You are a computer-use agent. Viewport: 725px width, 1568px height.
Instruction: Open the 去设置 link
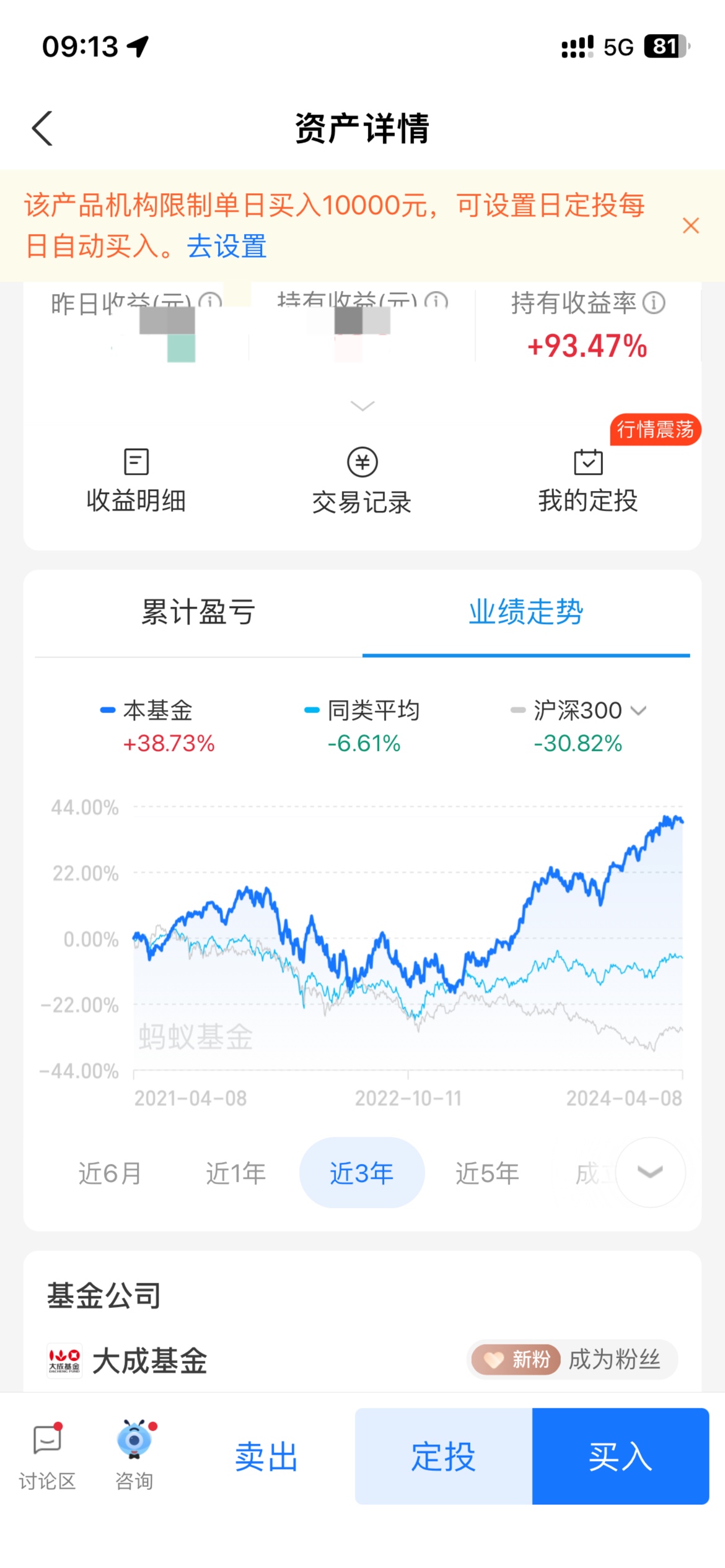227,246
